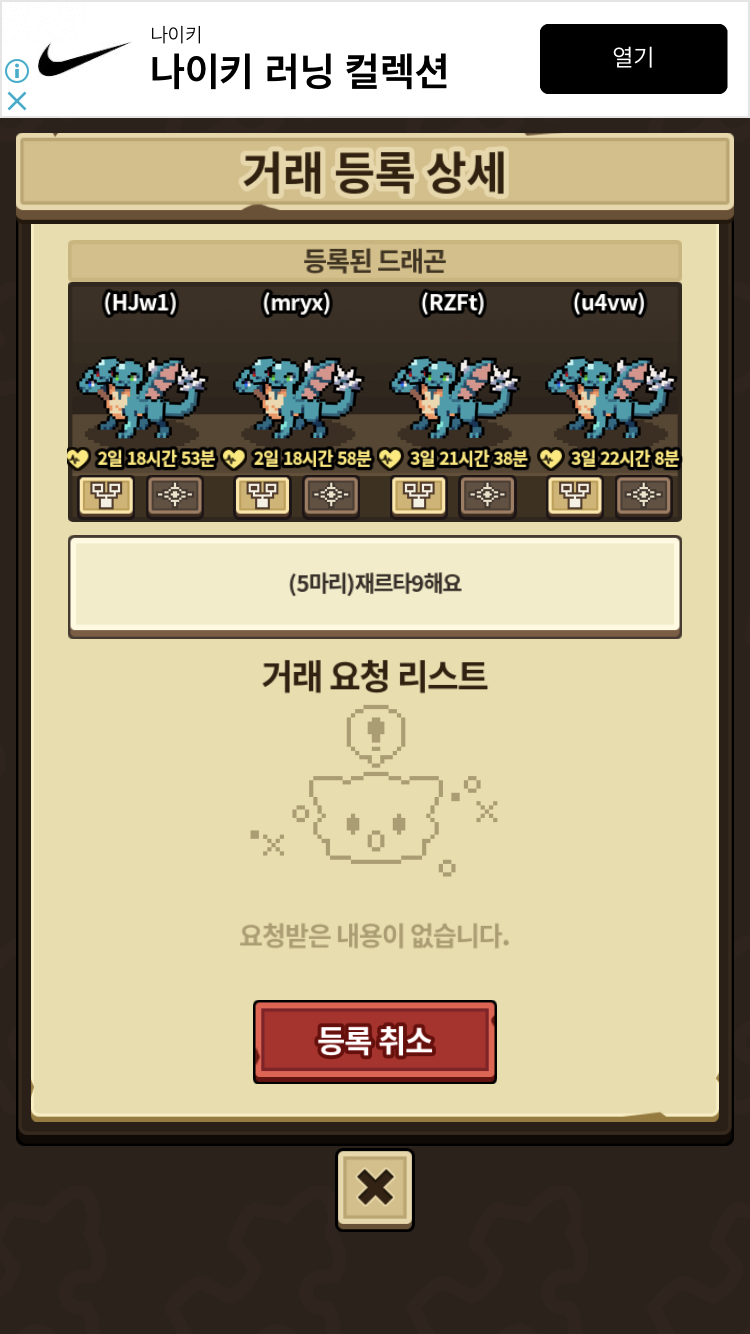
Task: Dismiss the Nike ad banner
Action: click(17, 101)
